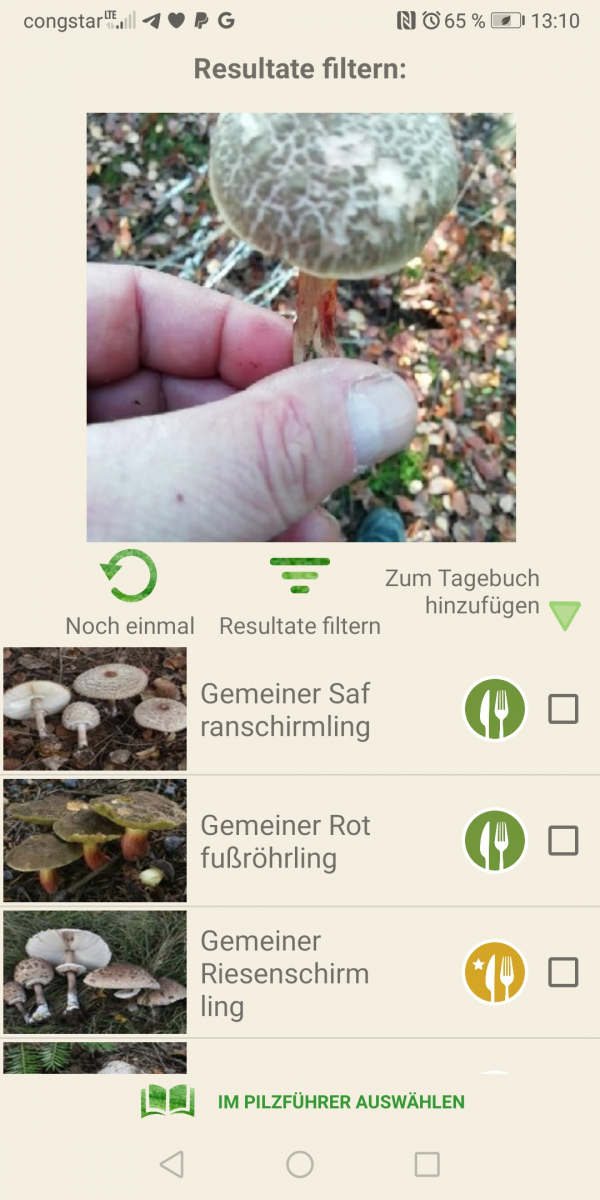Screen dimensions: 600x1200
Task: Open the Gemeiner Riesenschirmling result
Action: tap(285, 972)
